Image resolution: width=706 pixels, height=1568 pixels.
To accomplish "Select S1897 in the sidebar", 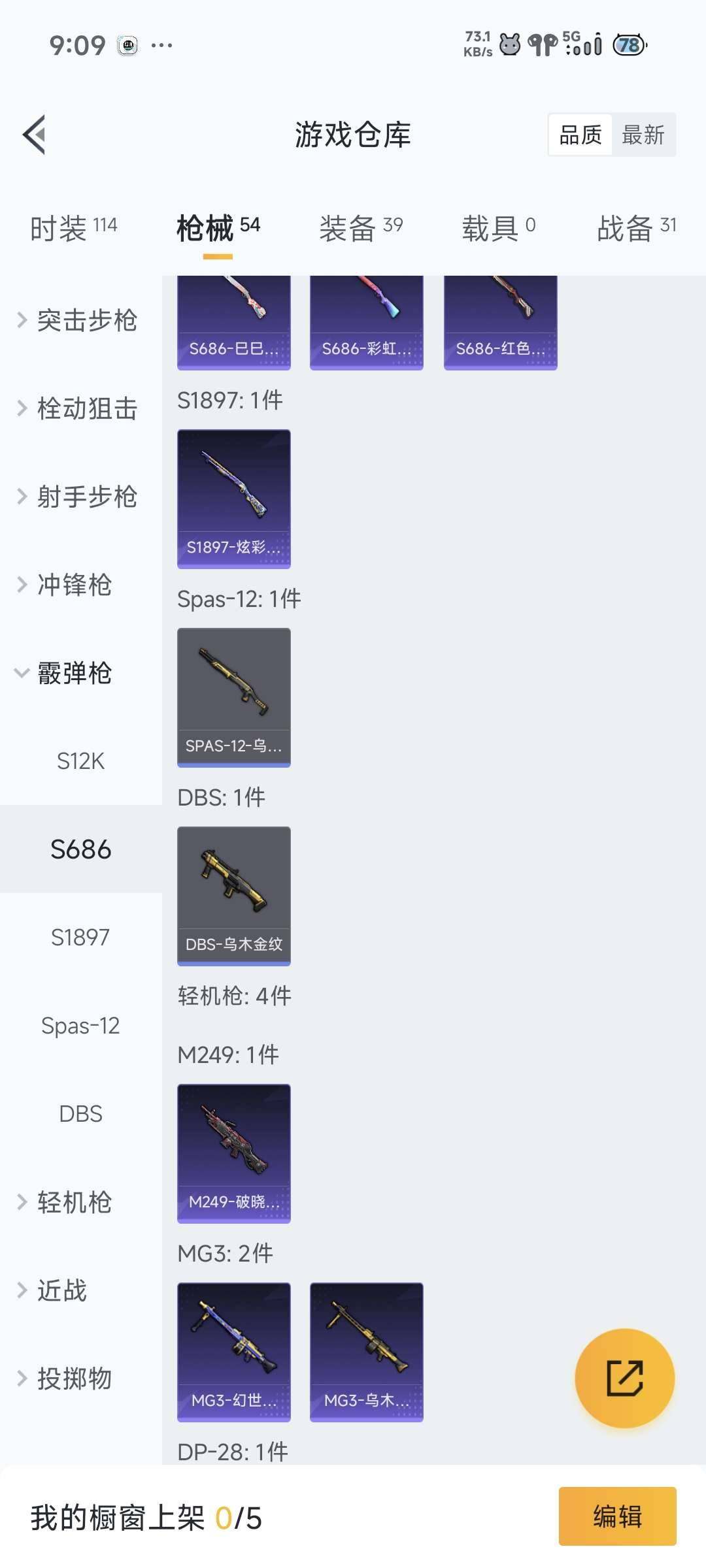I will (x=81, y=937).
